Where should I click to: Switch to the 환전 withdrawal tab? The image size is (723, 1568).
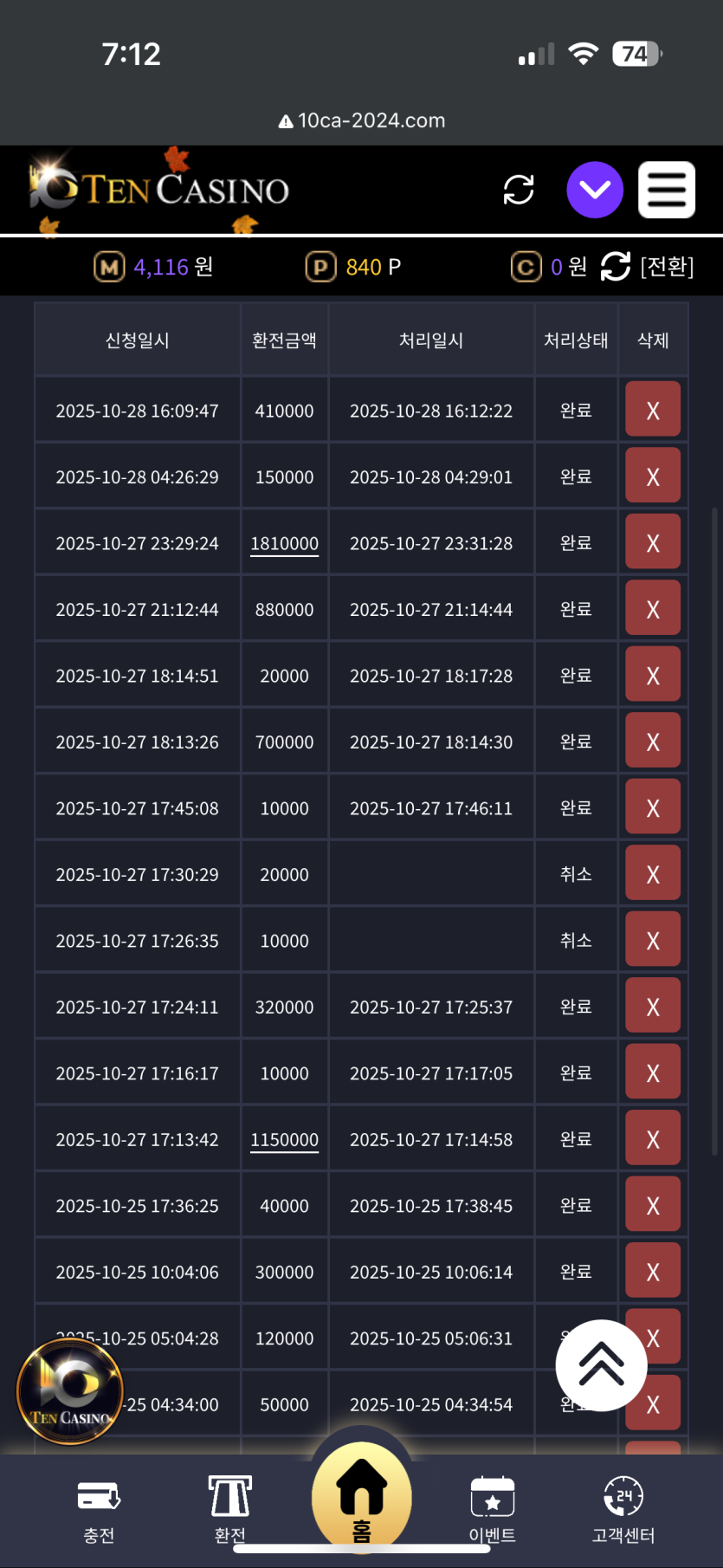229,1510
